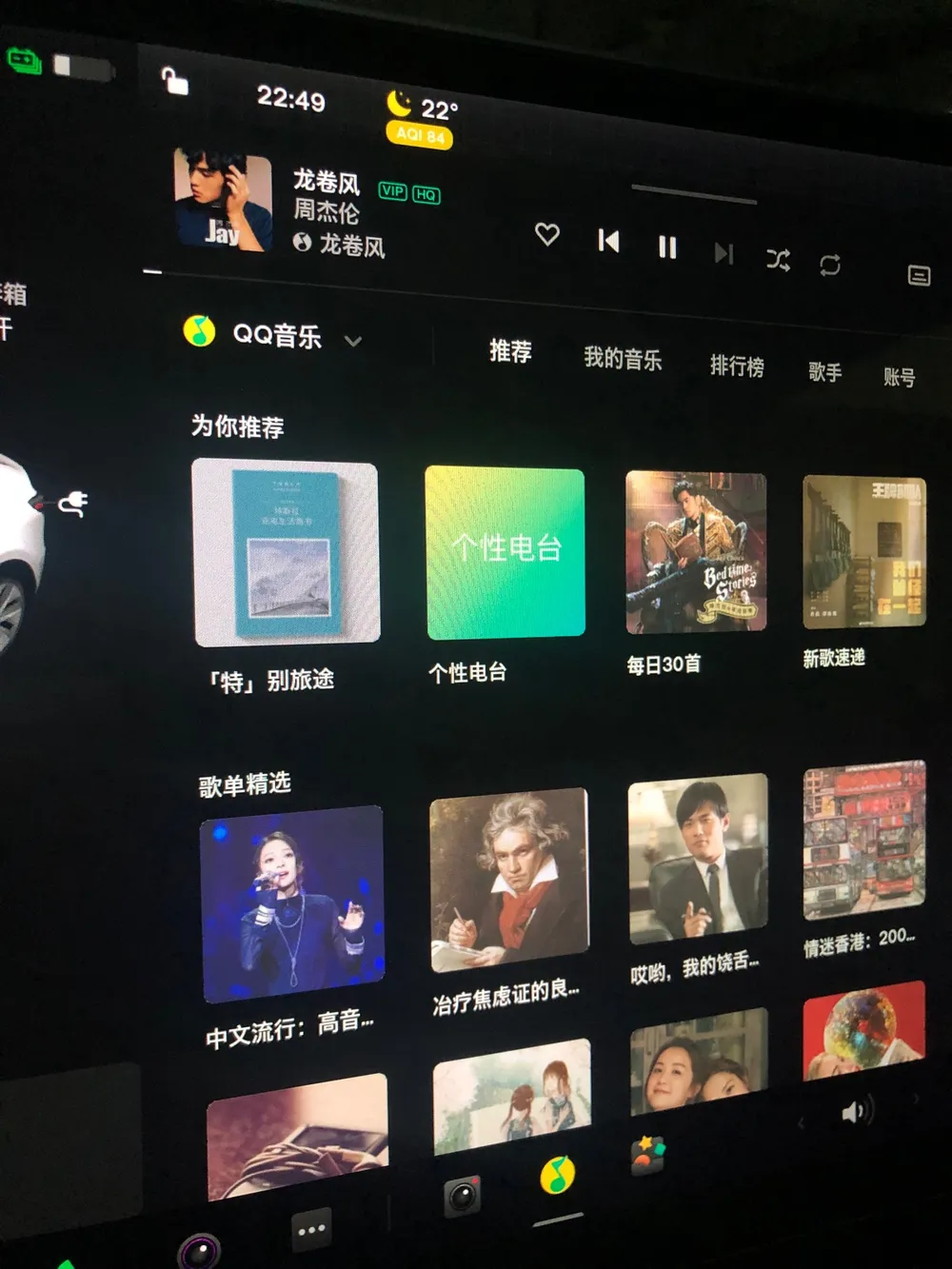Open the 「特」别旅途 playlist
952x1269 pixels.
click(x=286, y=554)
